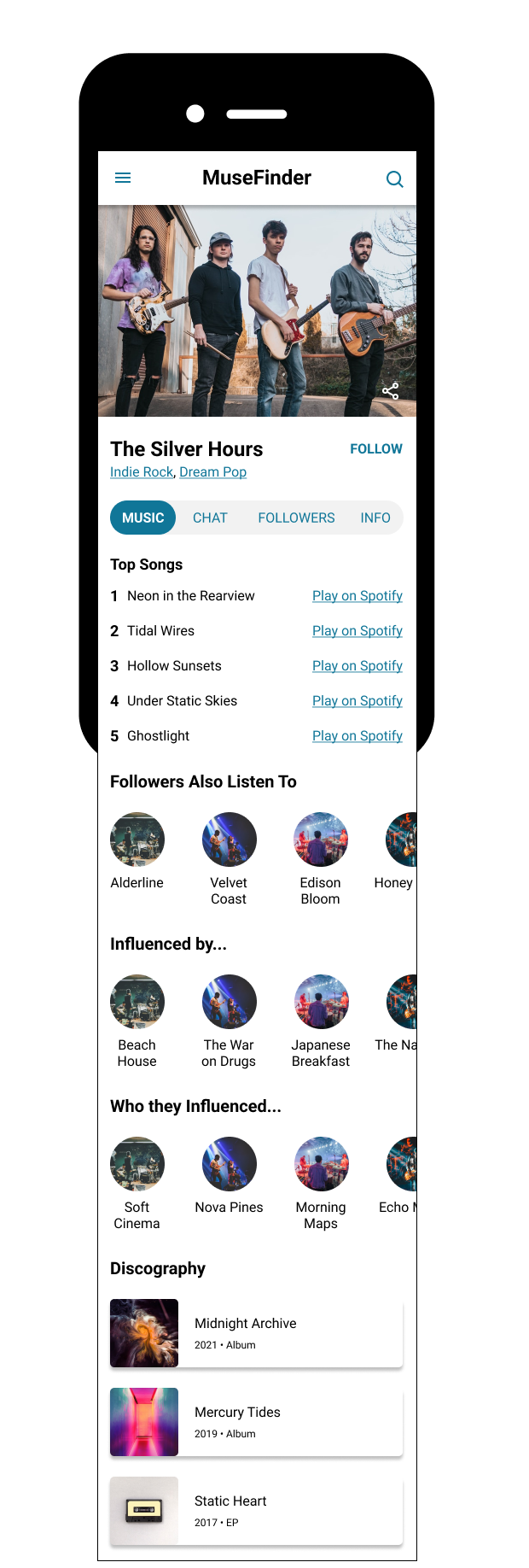Open the Static Heart EP card
Image resolution: width=529 pixels, height=1568 pixels.
[256, 1511]
